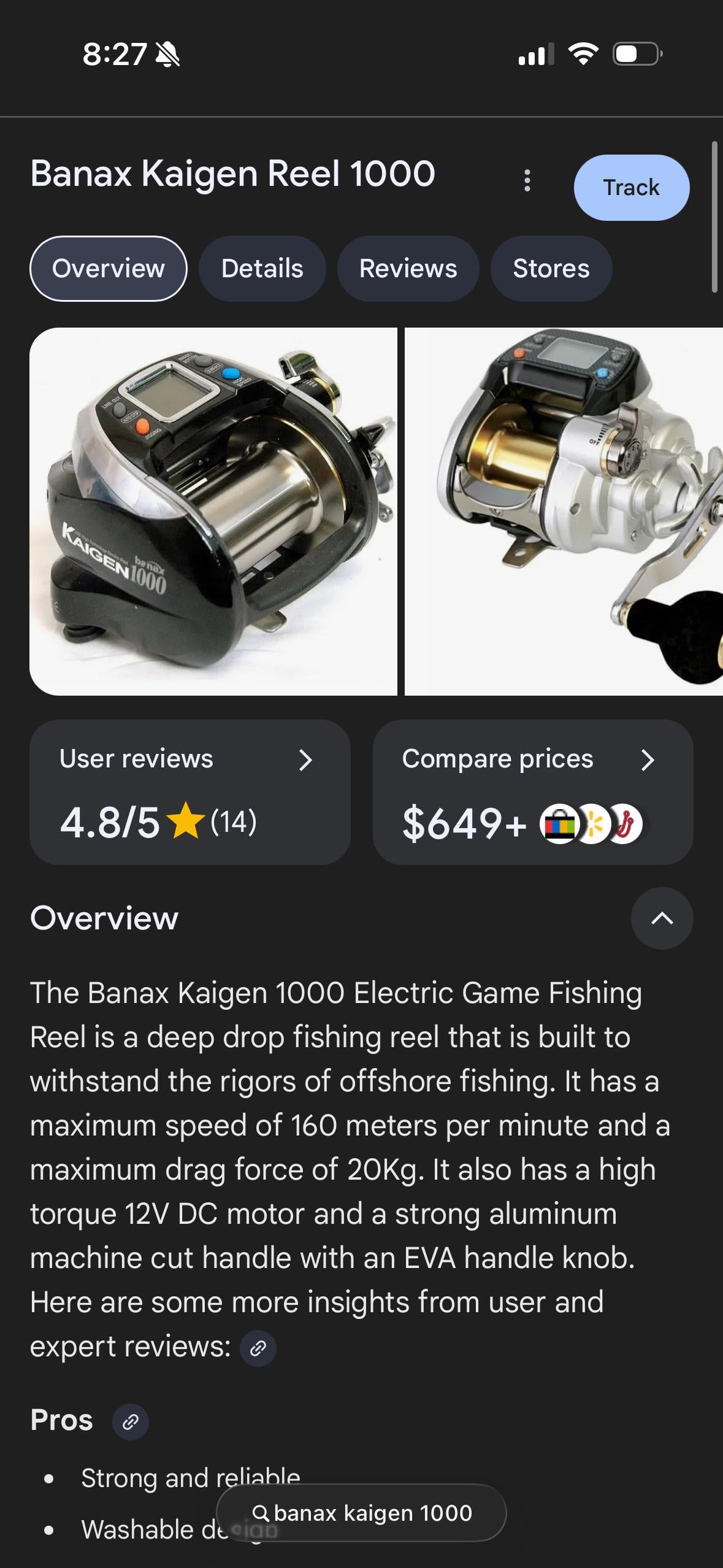
Task: Open source link after expert reviews text
Action: pos(258,1348)
